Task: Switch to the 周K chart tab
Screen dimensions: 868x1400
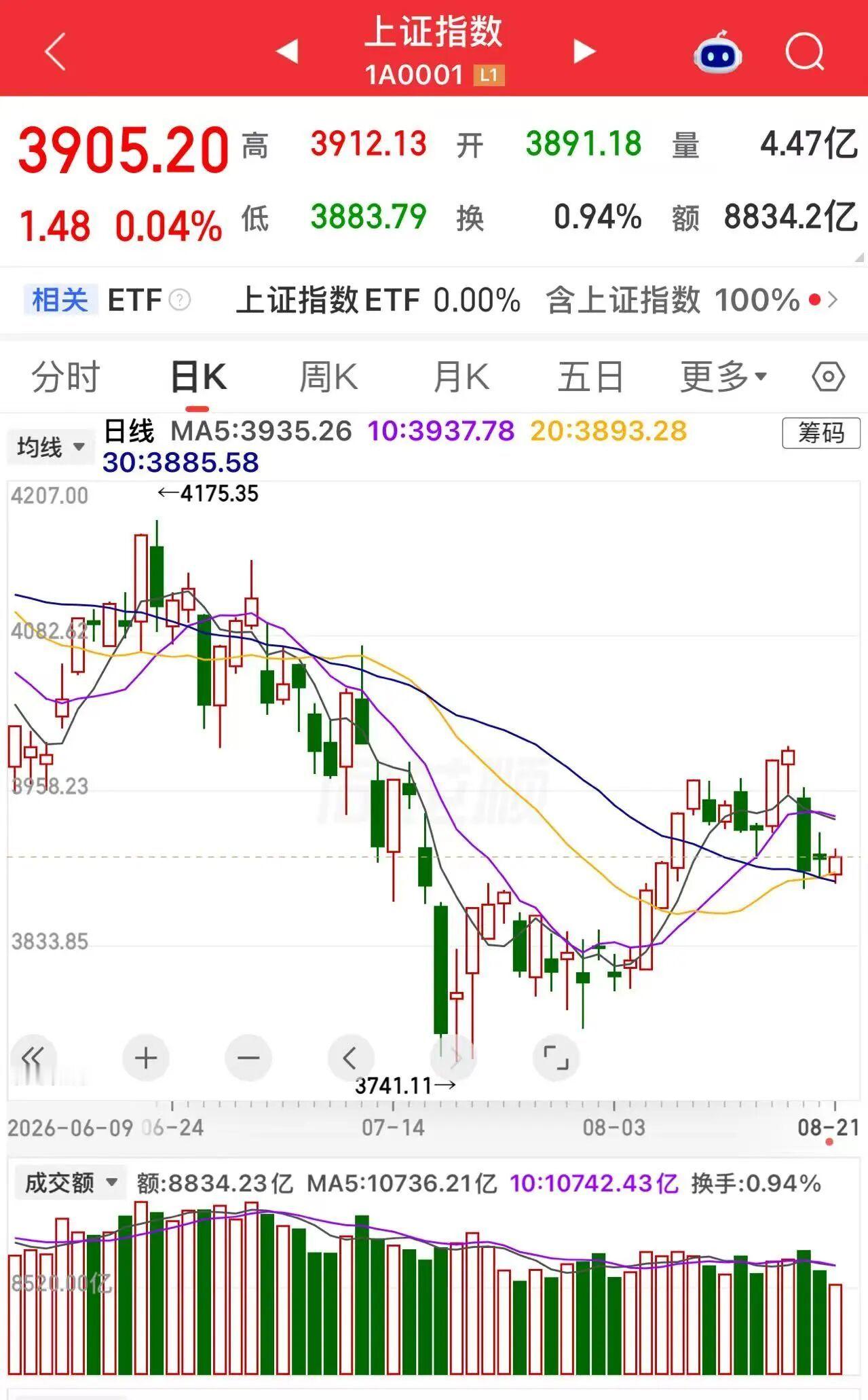Action: (x=328, y=377)
